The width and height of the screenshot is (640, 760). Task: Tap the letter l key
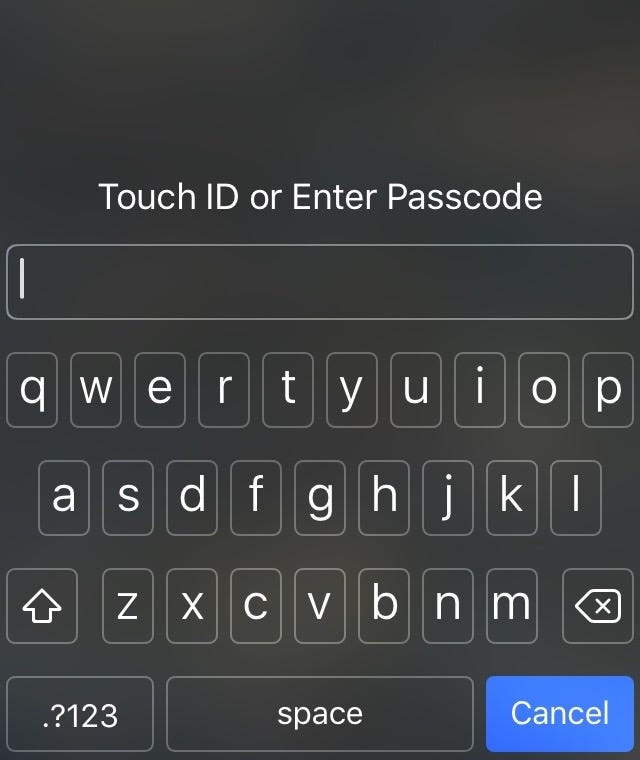pos(576,497)
